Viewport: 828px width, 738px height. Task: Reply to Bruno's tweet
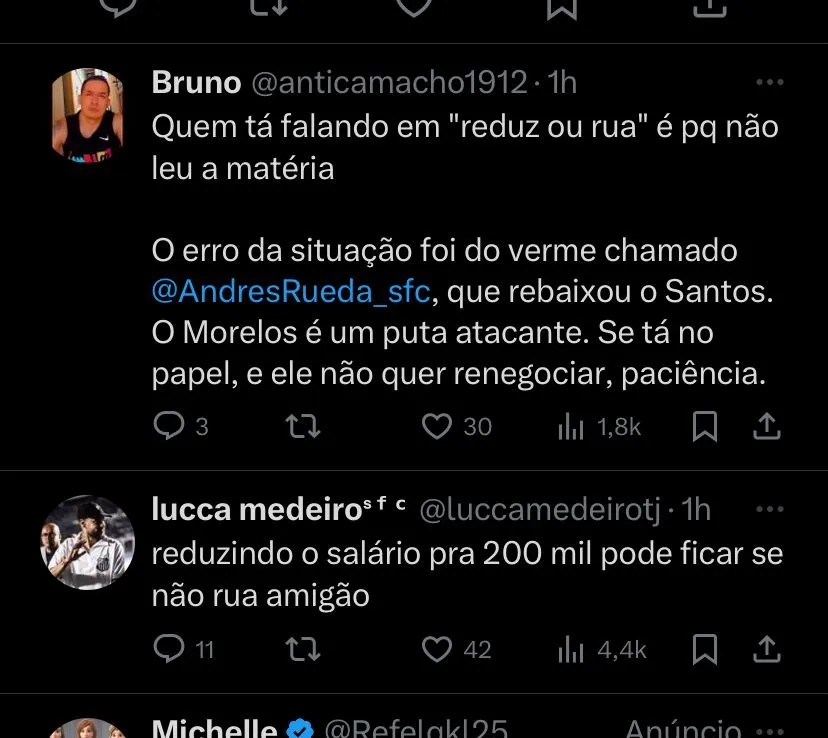169,427
